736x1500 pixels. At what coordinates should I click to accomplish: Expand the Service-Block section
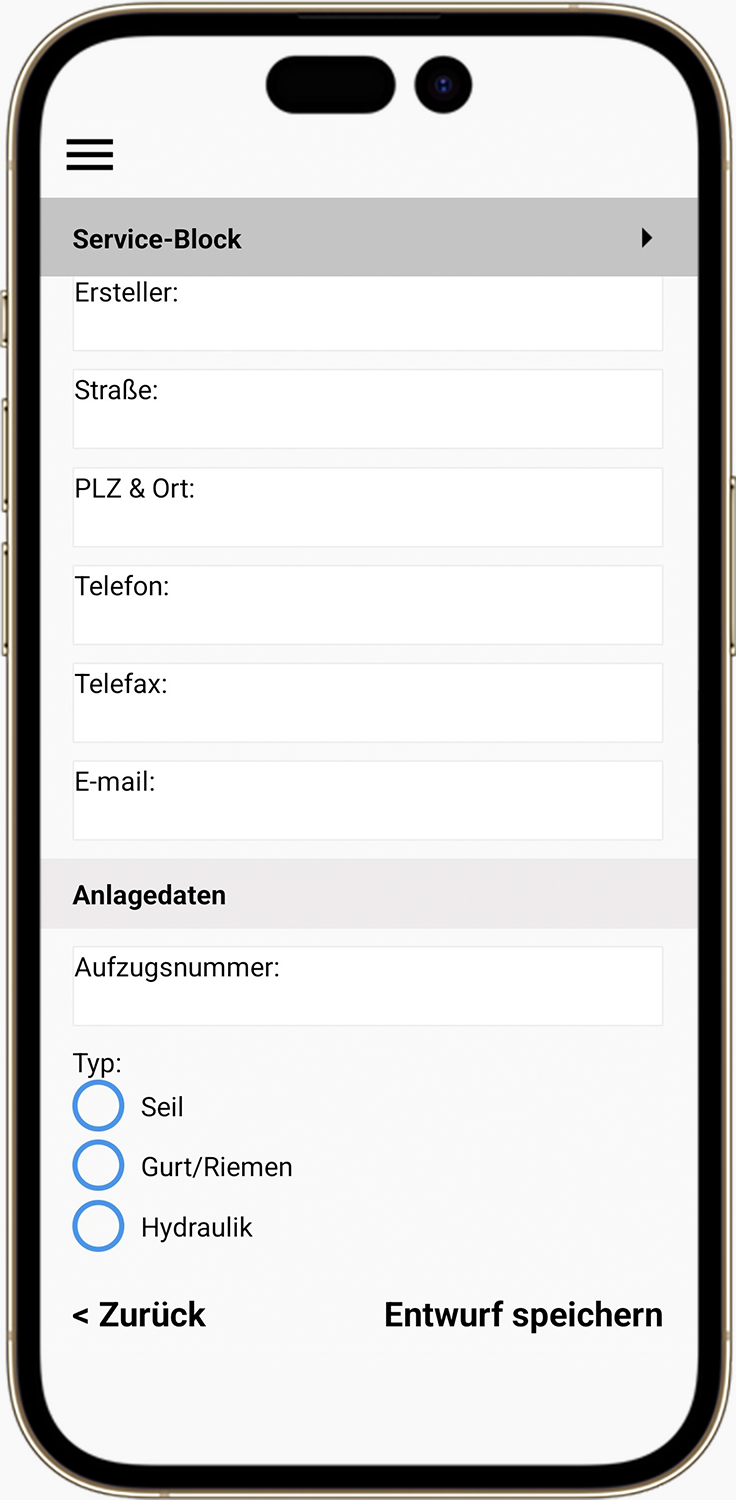click(646, 238)
